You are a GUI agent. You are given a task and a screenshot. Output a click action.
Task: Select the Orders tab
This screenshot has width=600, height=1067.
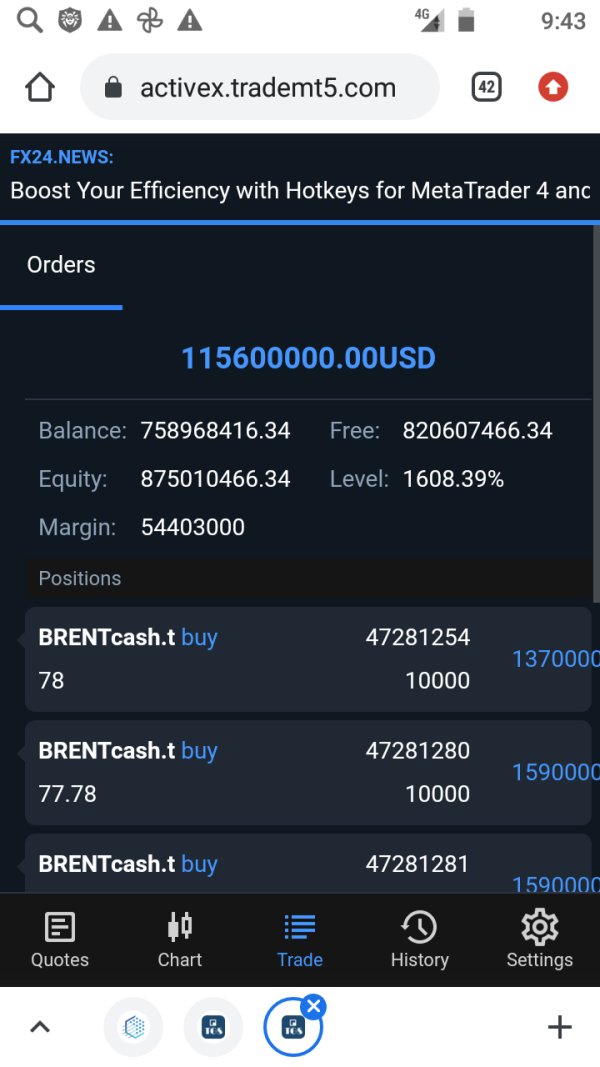61,265
